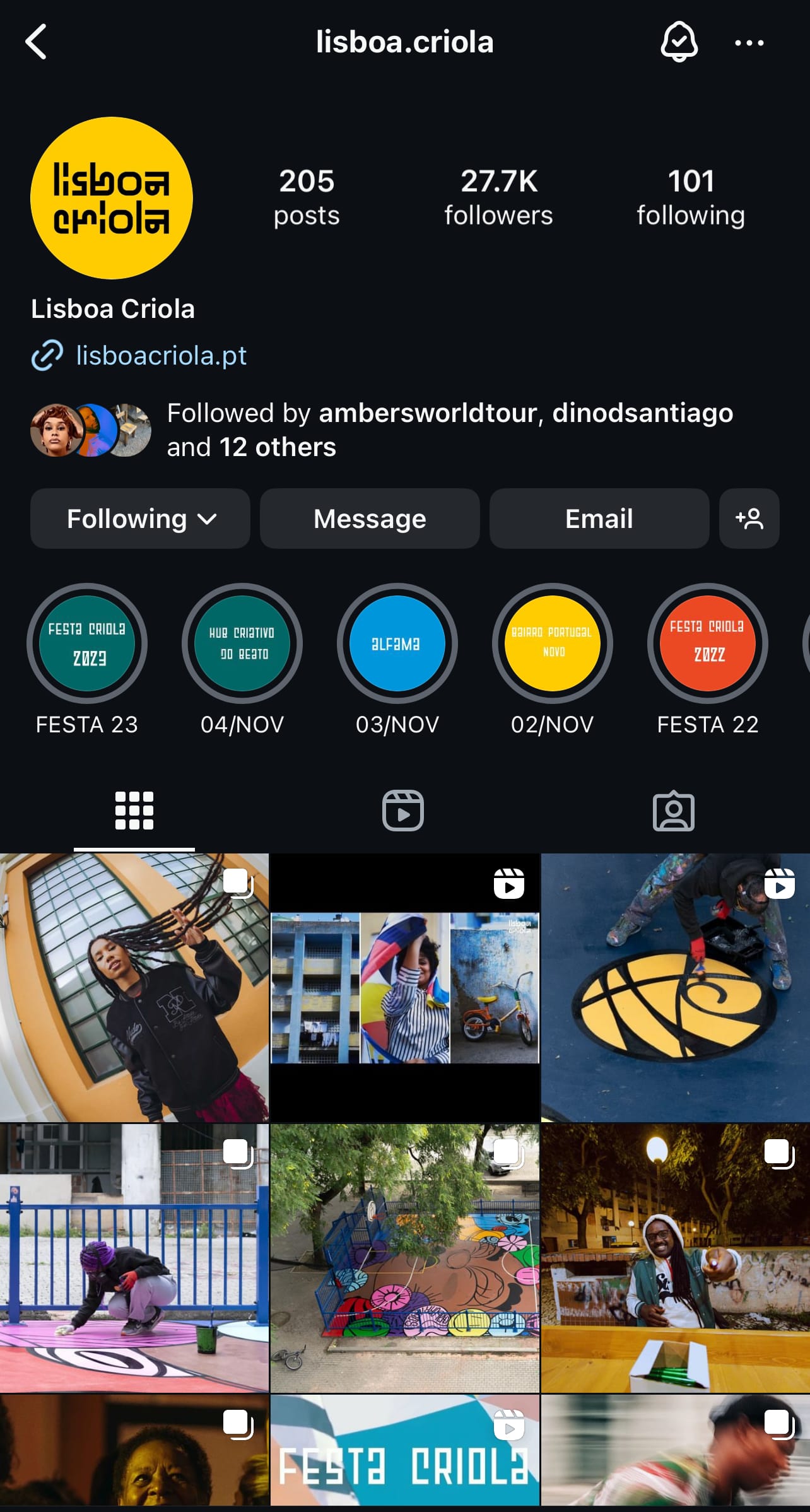Open the reel with yellow basketball painting
This screenshot has width=810, height=1512.
(x=676, y=988)
